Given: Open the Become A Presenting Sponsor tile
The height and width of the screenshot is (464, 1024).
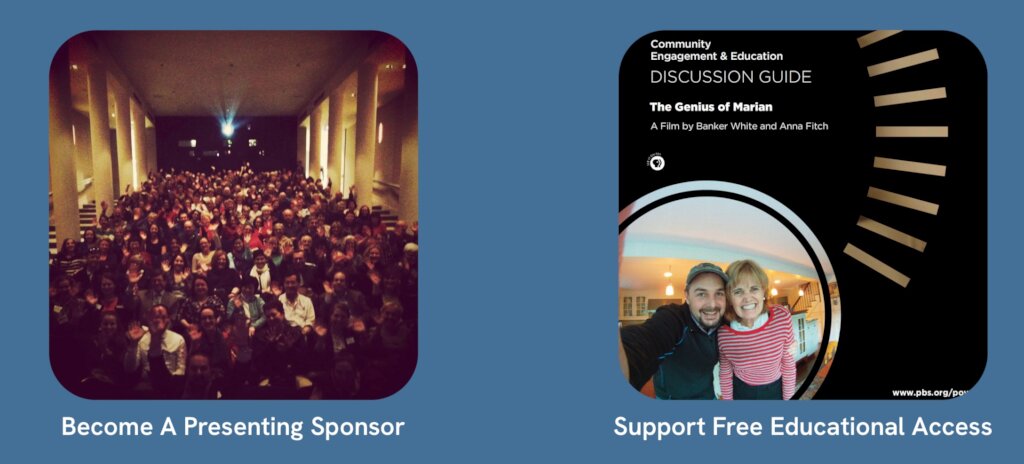Looking at the screenshot, I should (233, 215).
